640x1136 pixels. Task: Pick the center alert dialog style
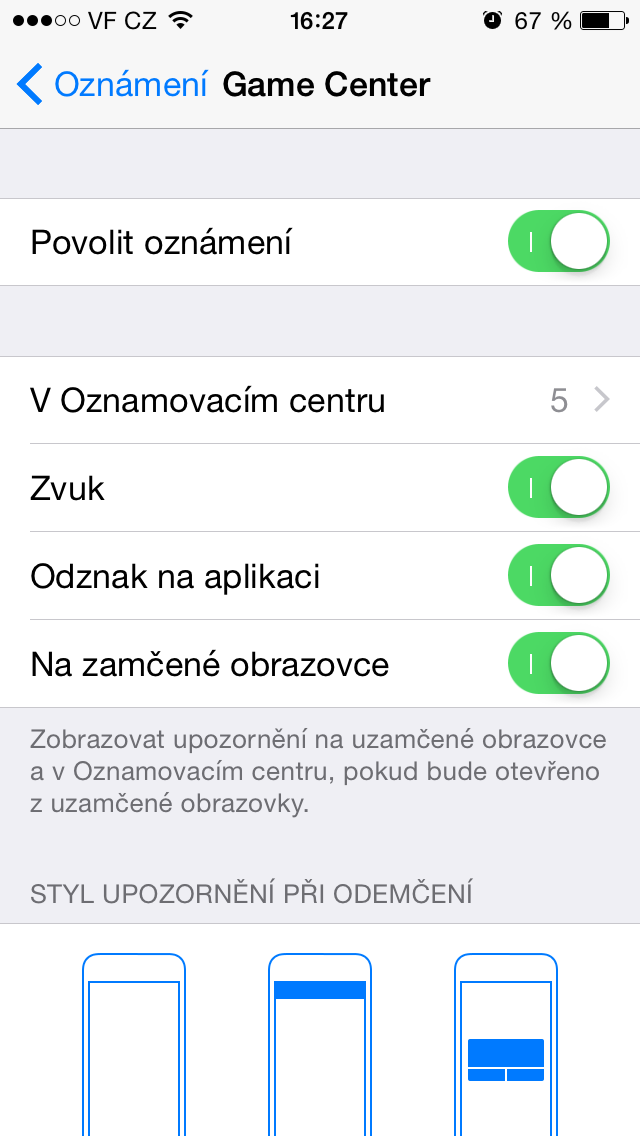(506, 1045)
